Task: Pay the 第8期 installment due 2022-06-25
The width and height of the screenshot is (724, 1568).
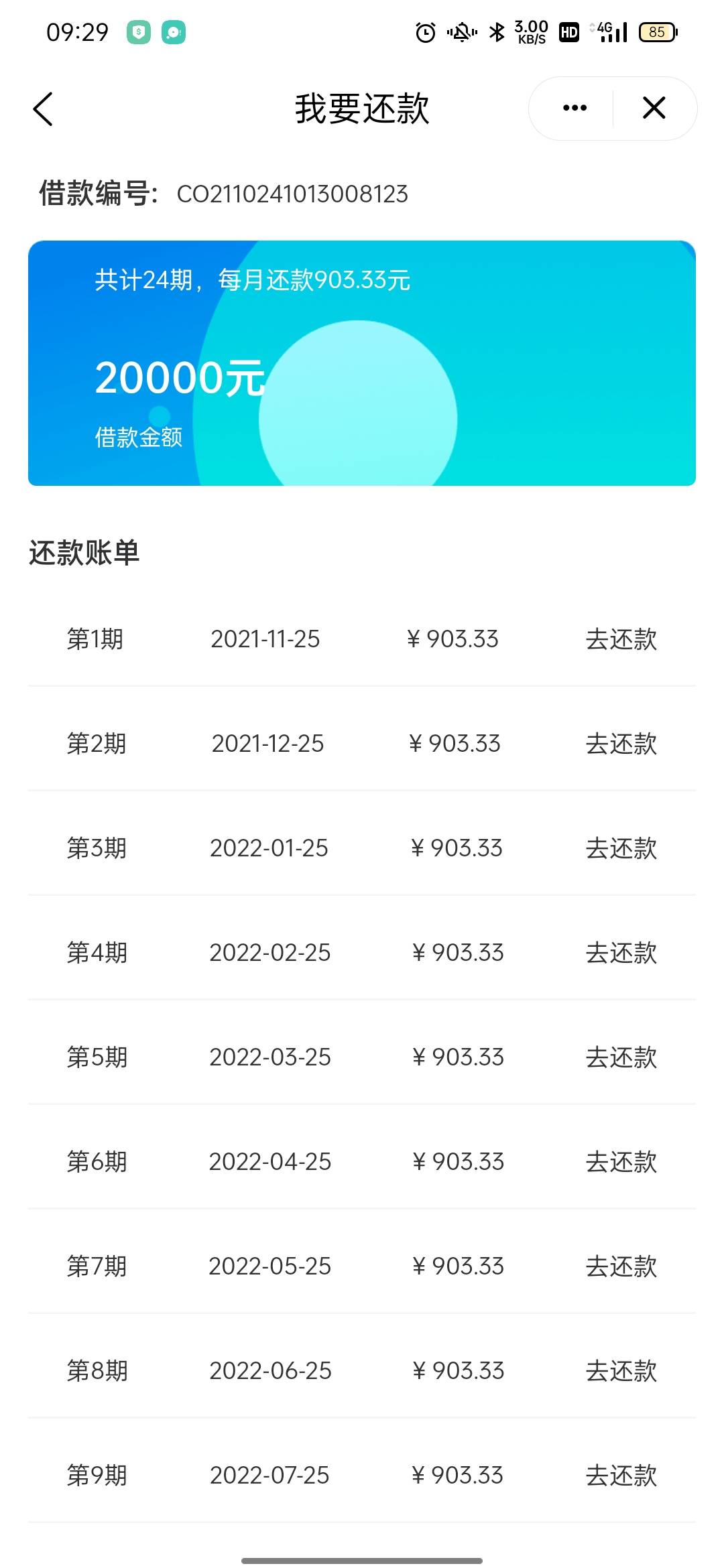Action: click(621, 1371)
